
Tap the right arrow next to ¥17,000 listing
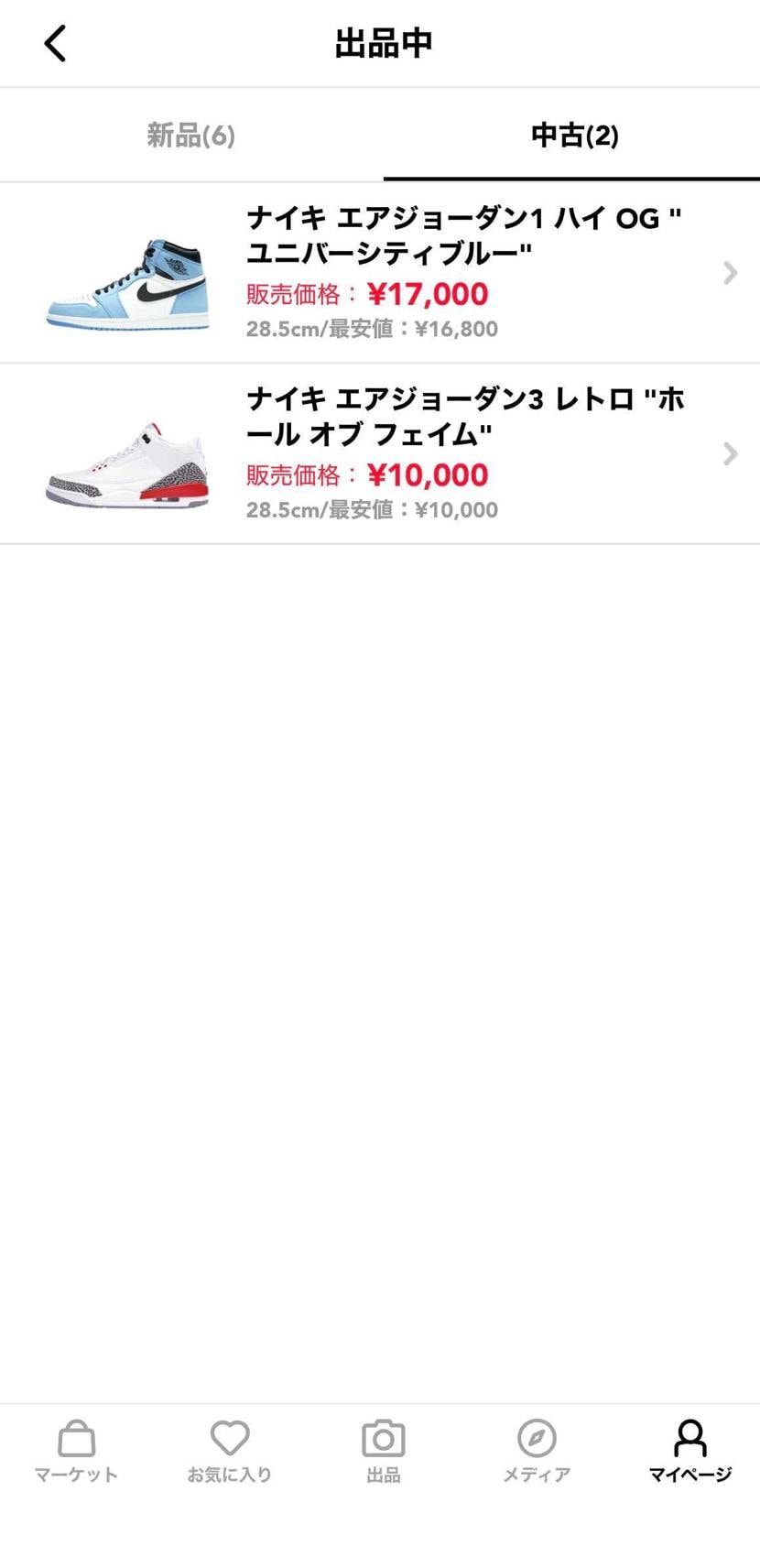729,272
